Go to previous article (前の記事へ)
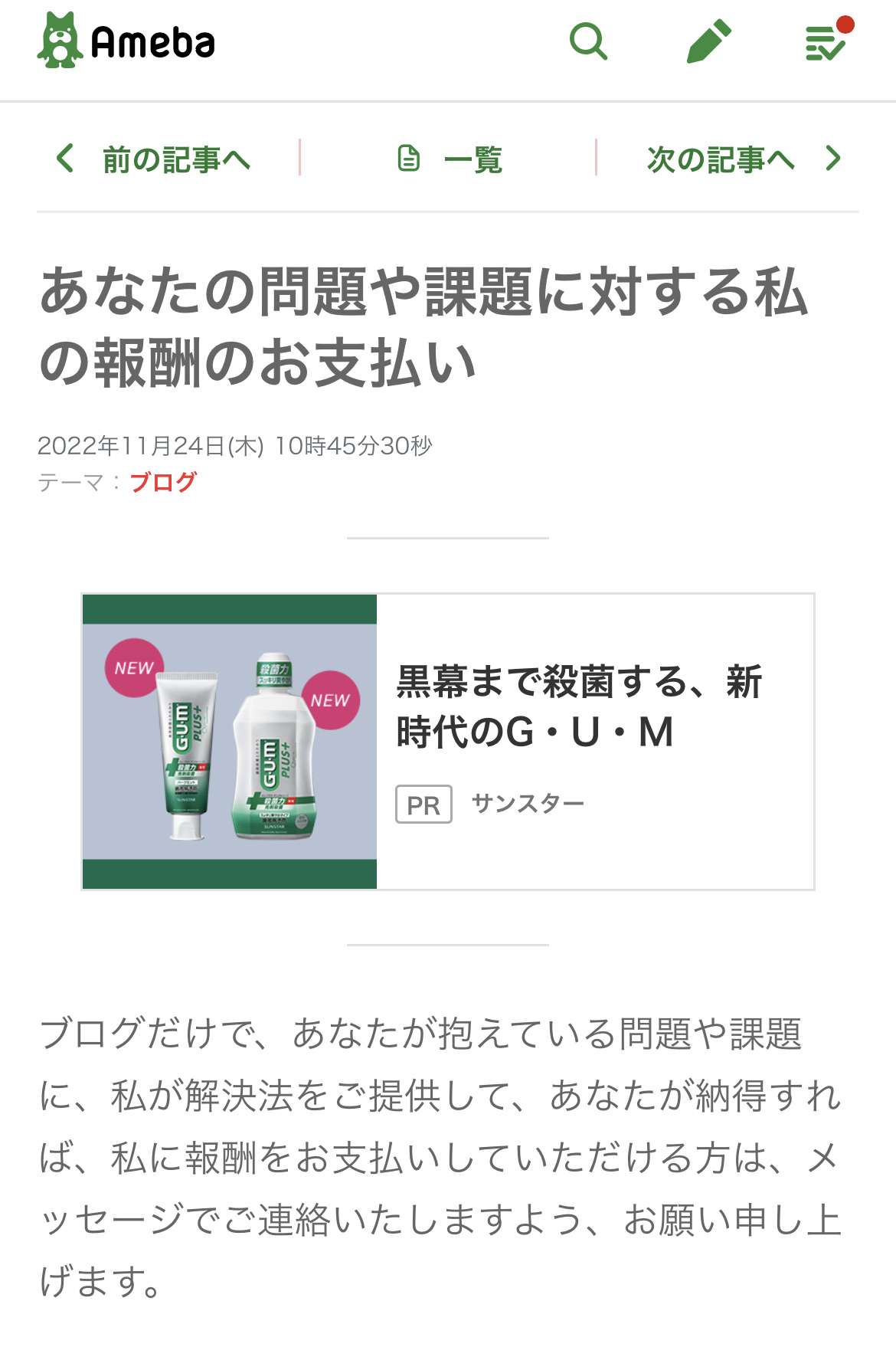 [154, 159]
